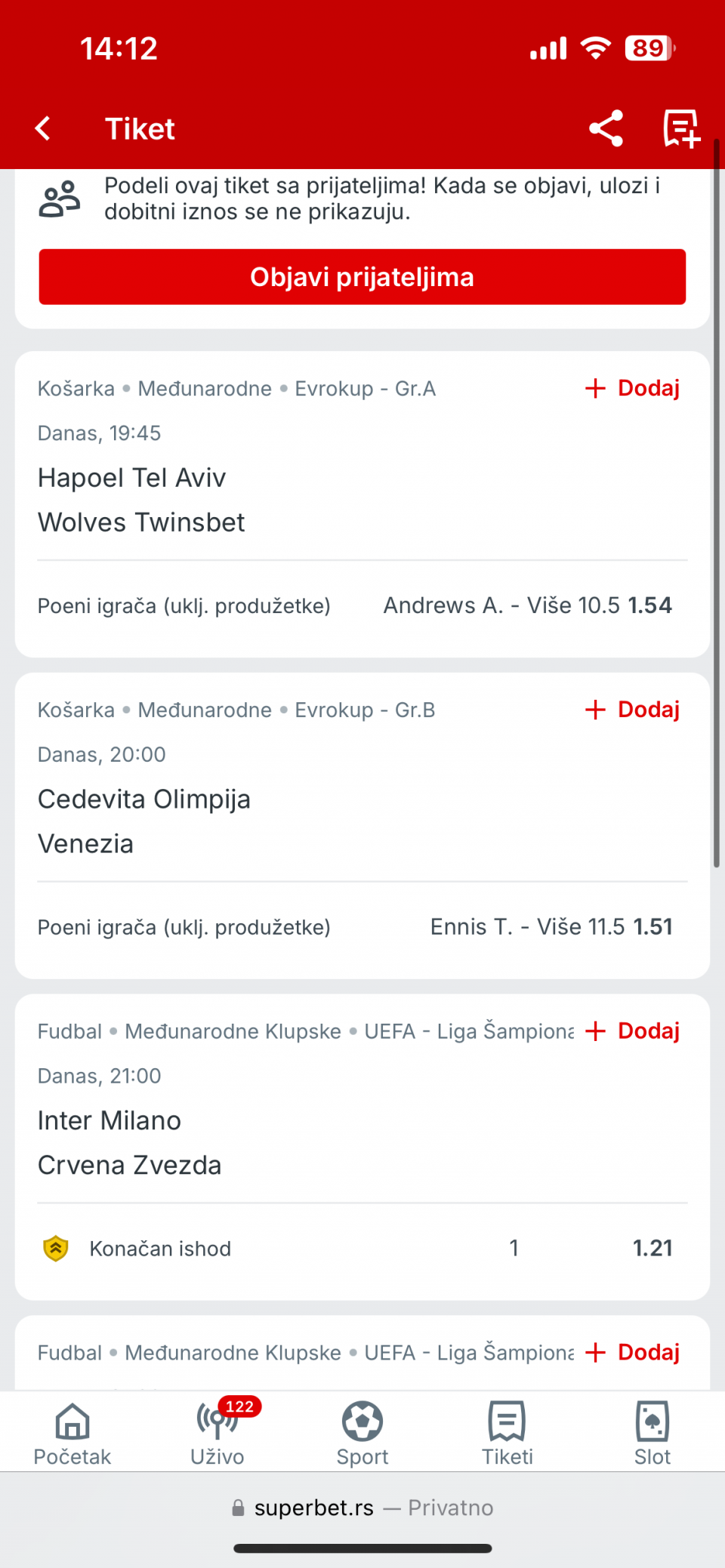
Task: Go back from the Tiket screen
Action: [x=43, y=128]
